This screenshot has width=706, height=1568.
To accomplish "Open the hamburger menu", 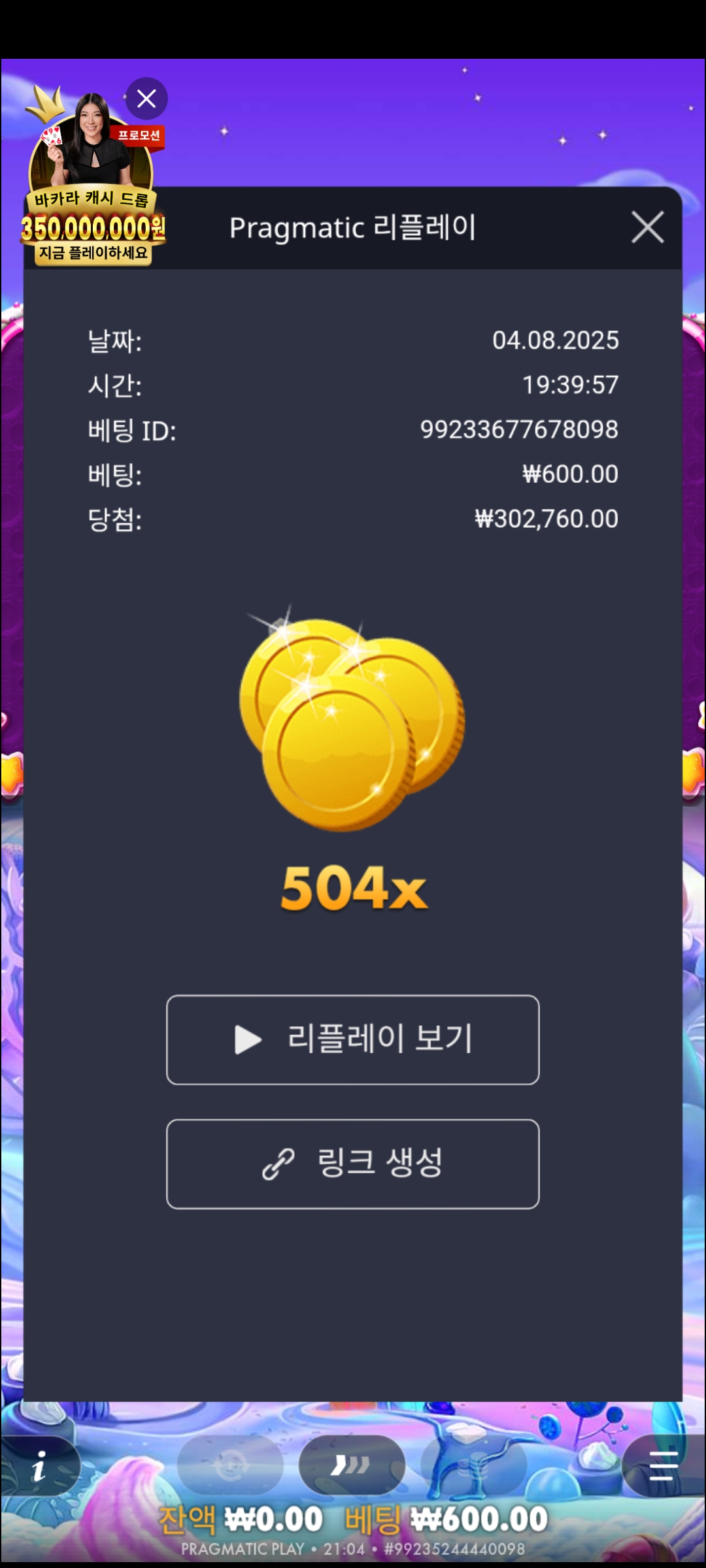I will point(663,1465).
